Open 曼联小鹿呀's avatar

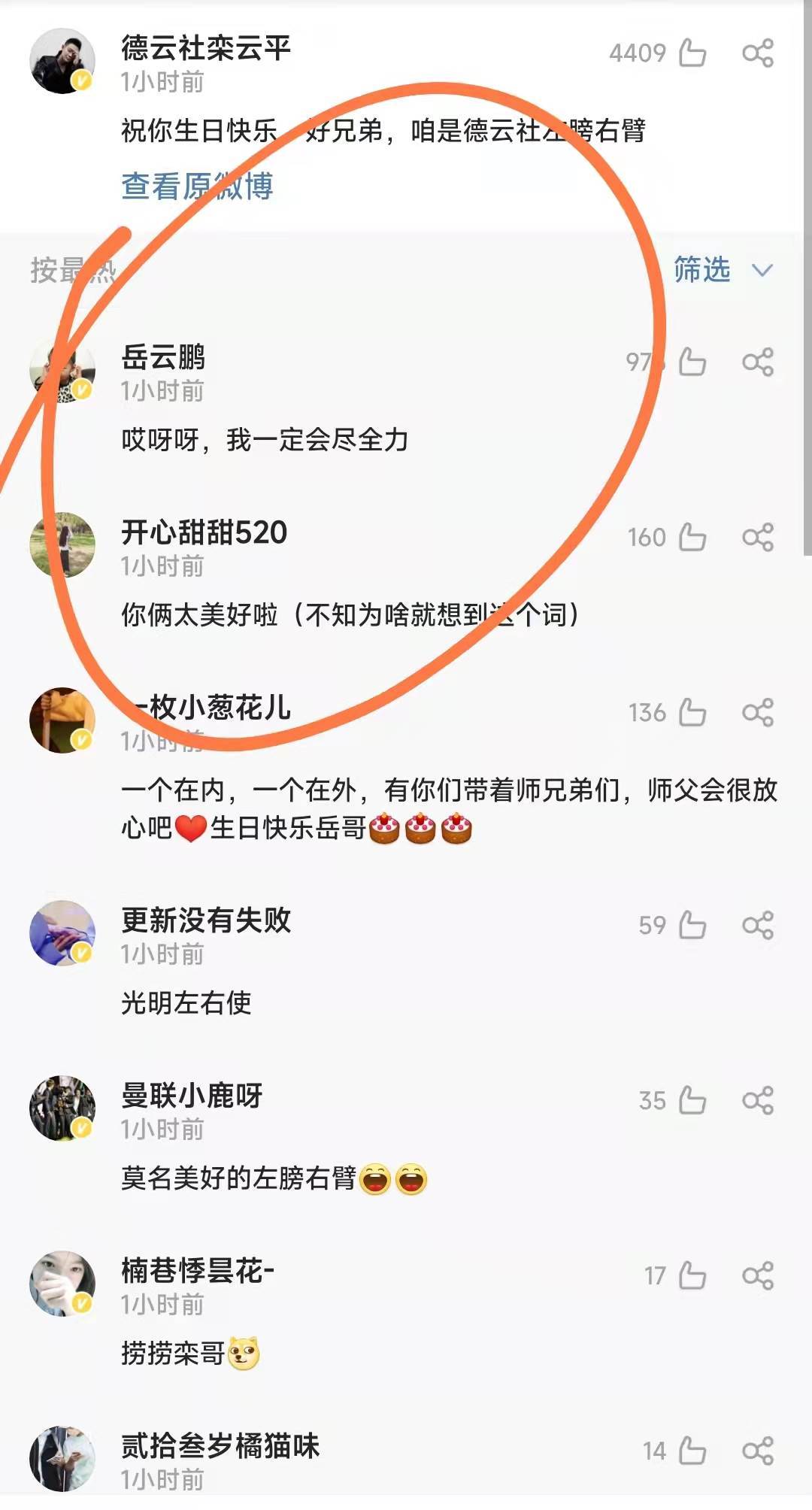click(62, 1108)
